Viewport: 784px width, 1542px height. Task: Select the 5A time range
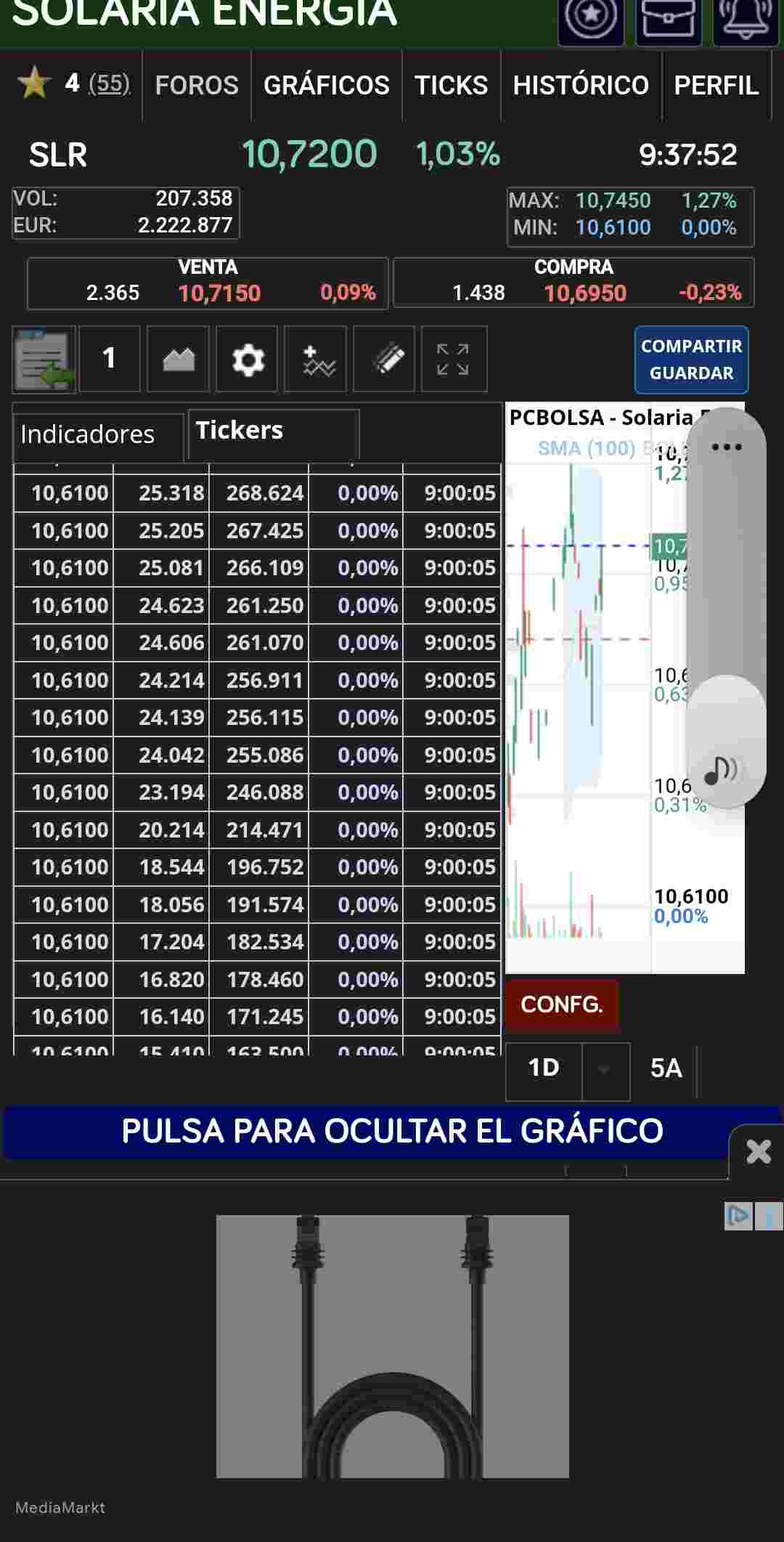[666, 1068]
